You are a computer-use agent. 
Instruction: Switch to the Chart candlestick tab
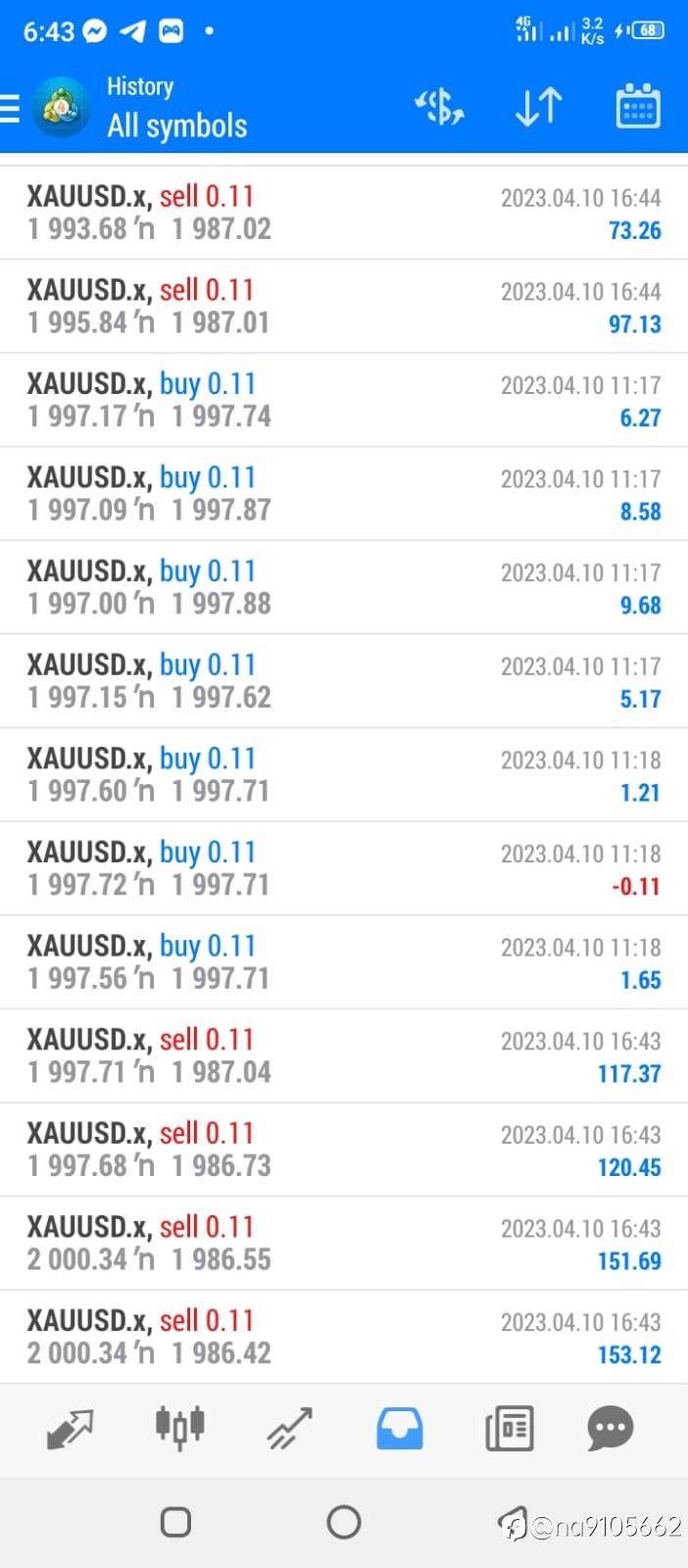coord(180,1428)
